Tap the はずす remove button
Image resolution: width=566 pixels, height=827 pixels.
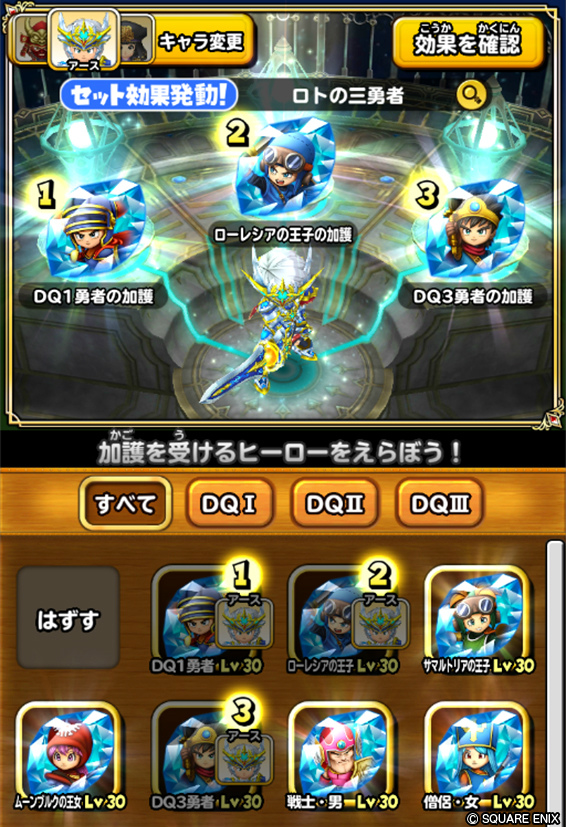click(x=68, y=618)
